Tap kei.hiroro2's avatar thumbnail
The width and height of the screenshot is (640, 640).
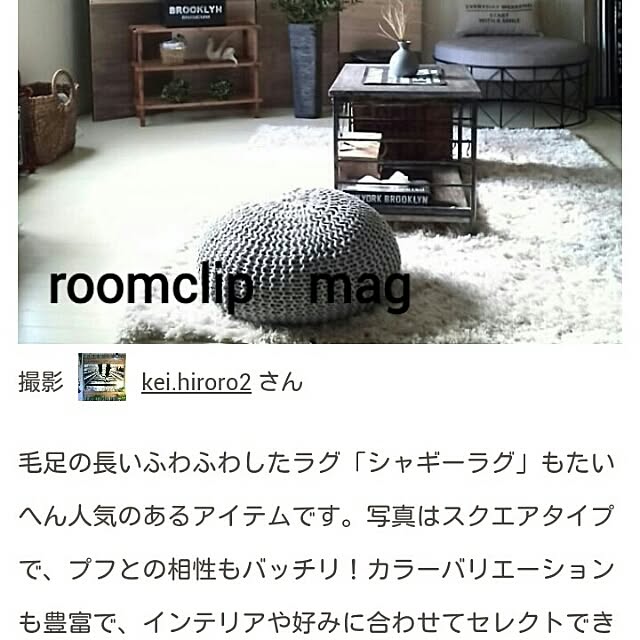[x=102, y=377]
